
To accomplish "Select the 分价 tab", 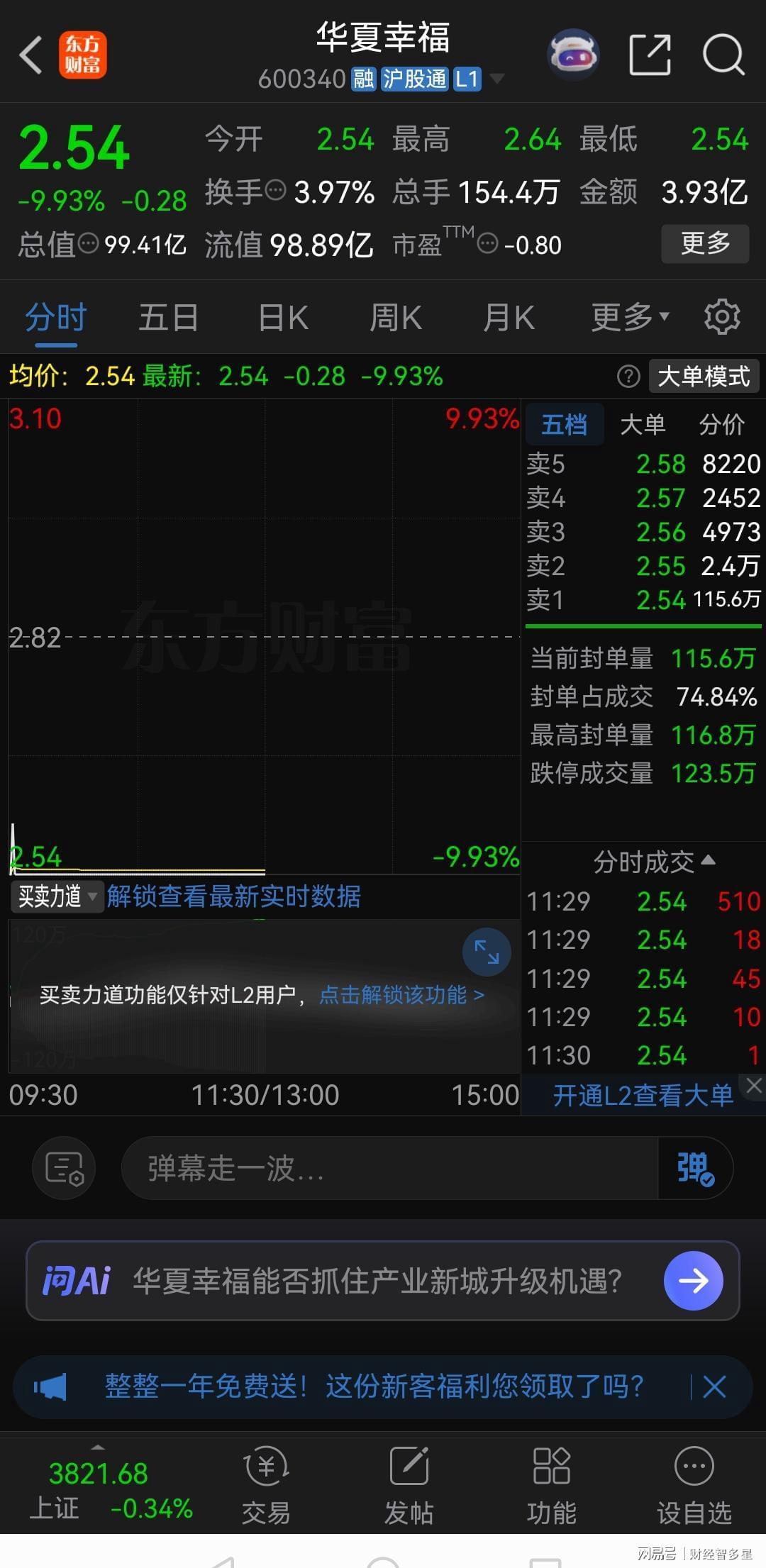I will [721, 424].
